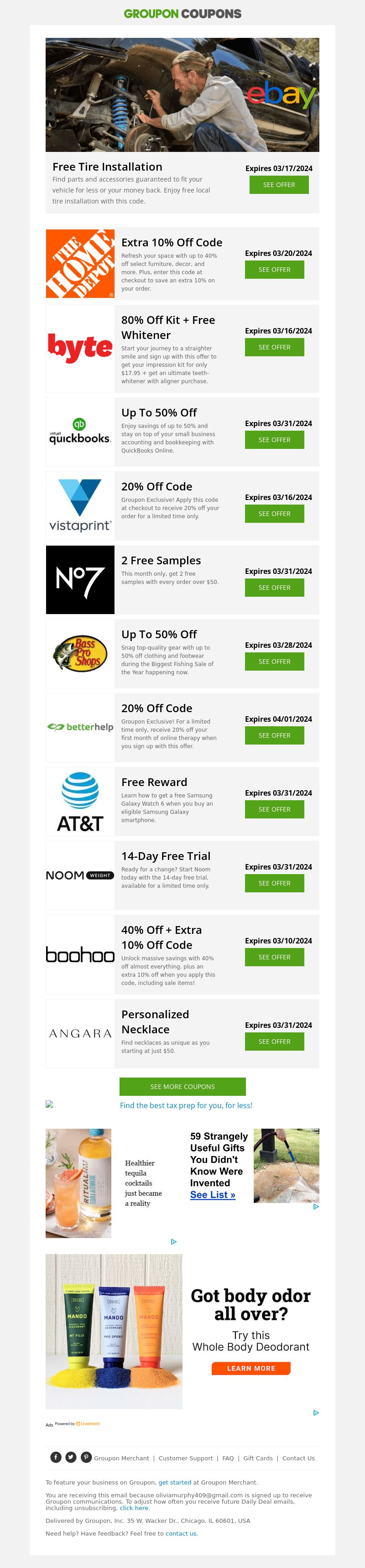The image size is (365, 1568).
Task: See the Vistaprint 20% Off Code offer
Action: tap(274, 514)
